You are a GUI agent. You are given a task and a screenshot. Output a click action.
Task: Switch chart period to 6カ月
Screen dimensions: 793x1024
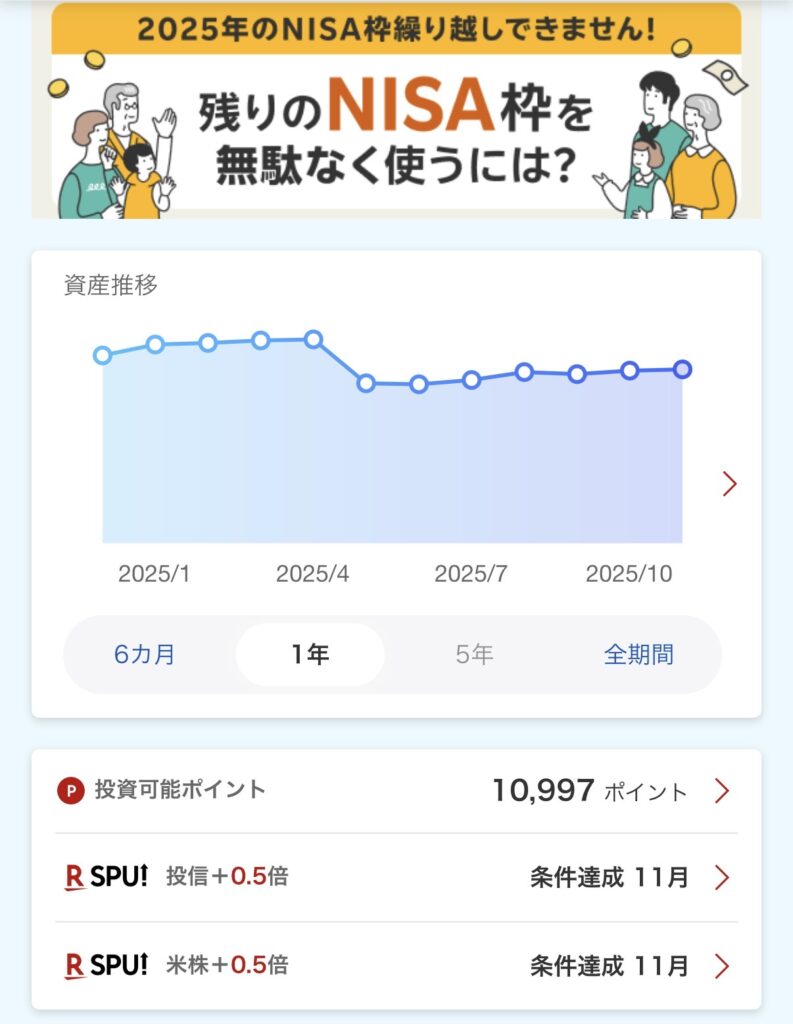(x=145, y=655)
